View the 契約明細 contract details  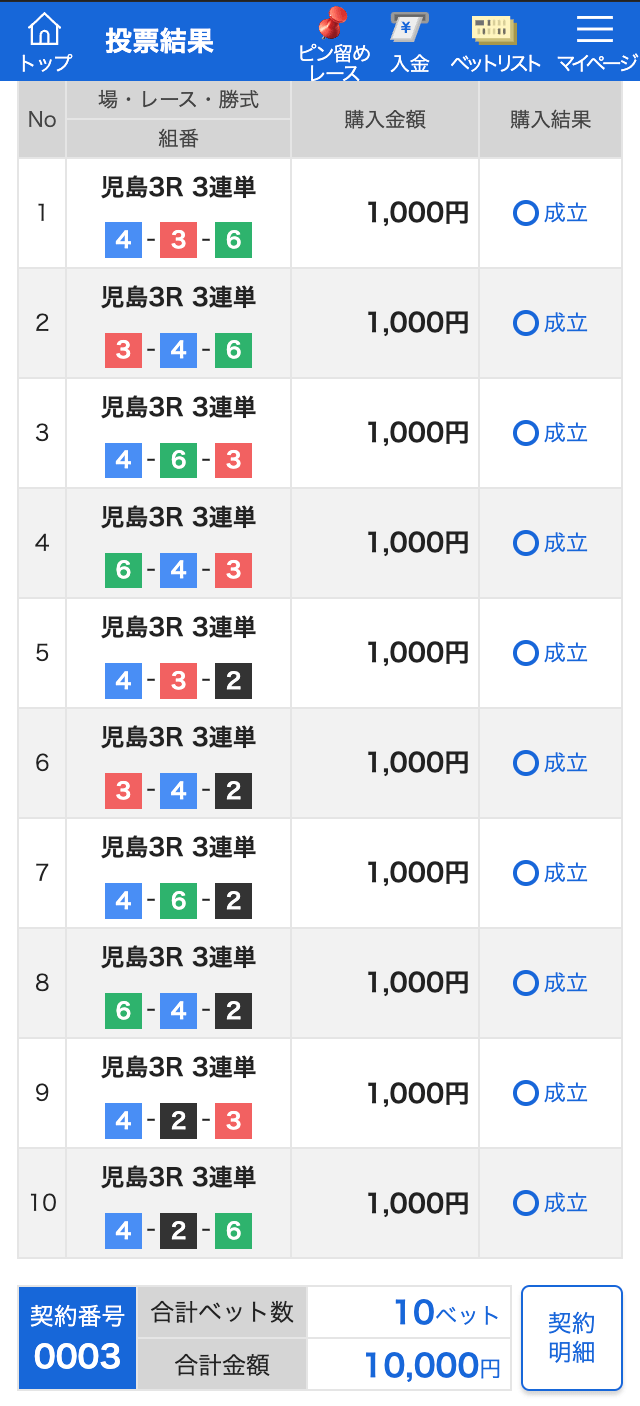[x=572, y=1338]
